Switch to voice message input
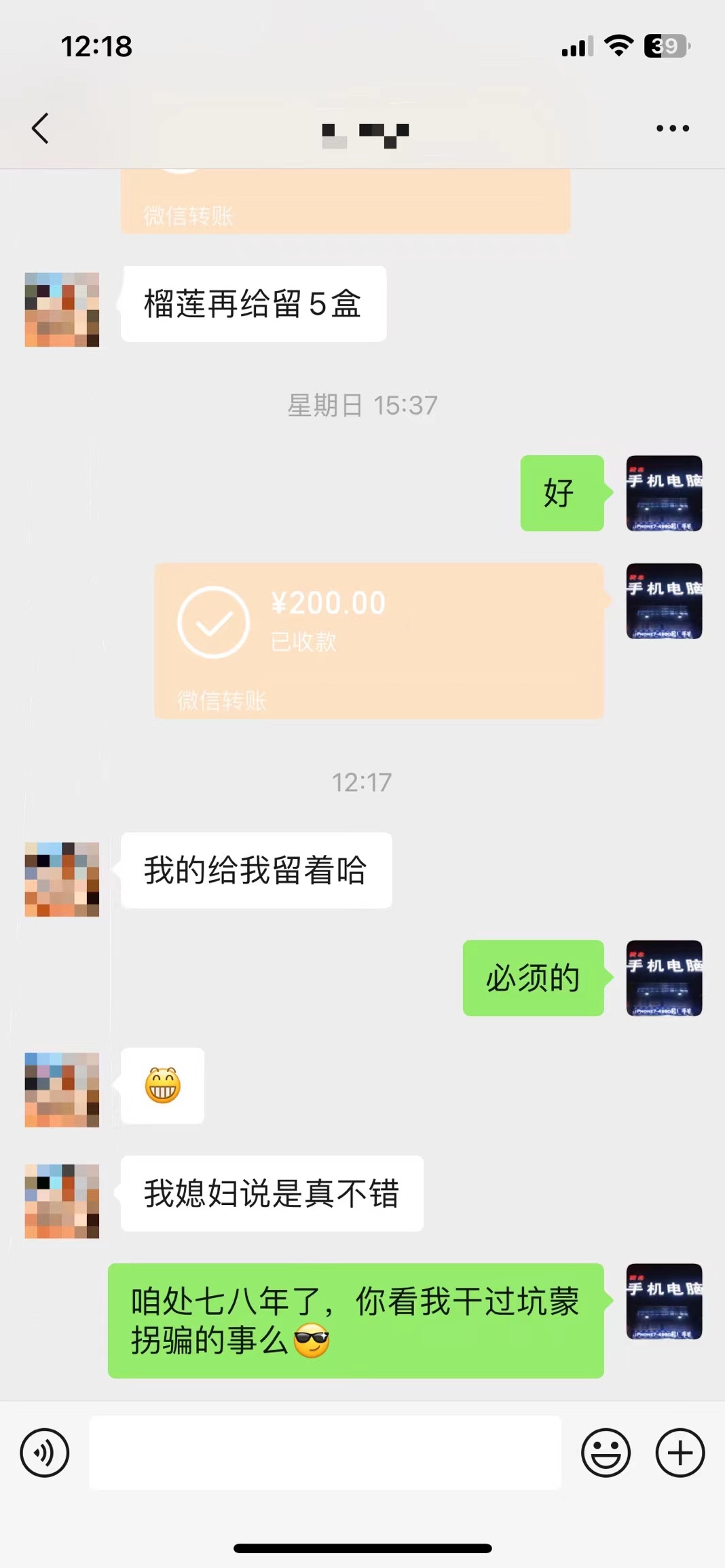 pos(45,1453)
